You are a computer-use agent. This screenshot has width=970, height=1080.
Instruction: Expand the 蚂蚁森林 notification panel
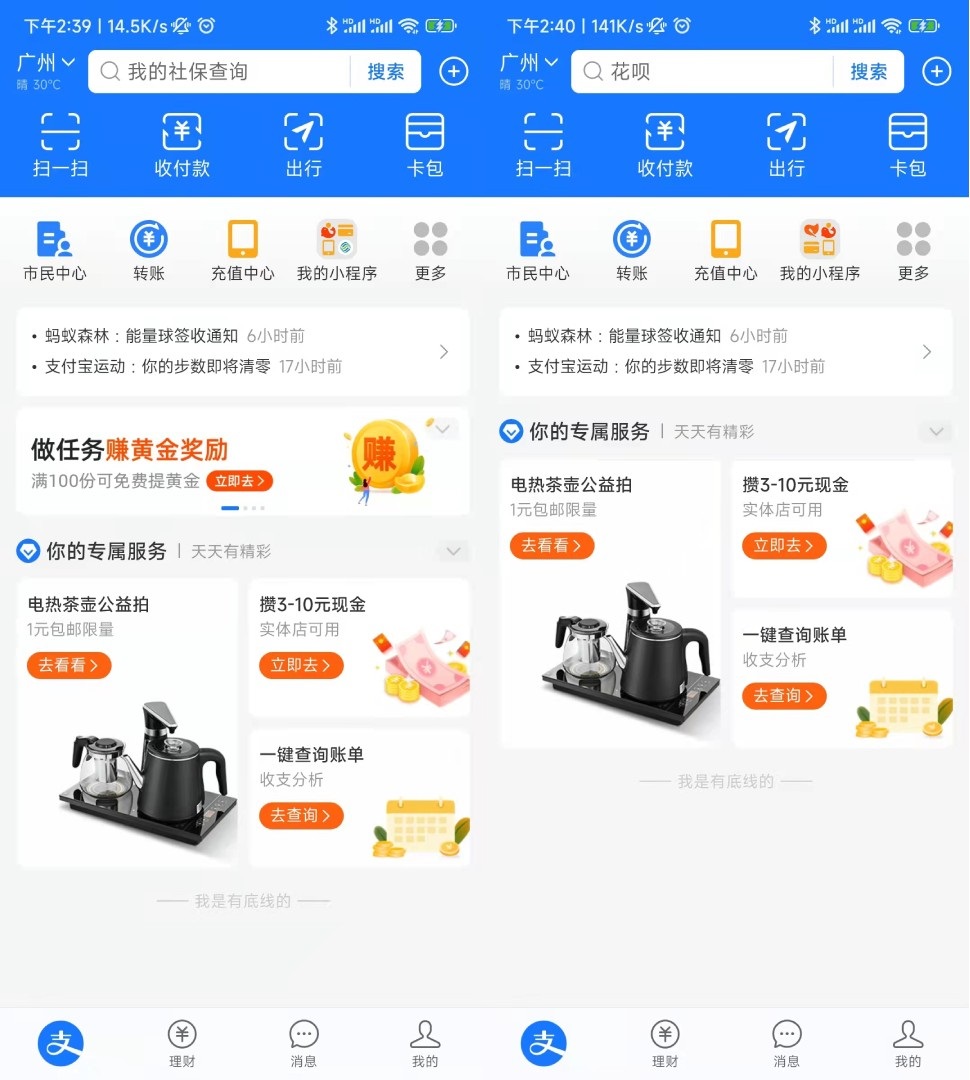[x=444, y=352]
